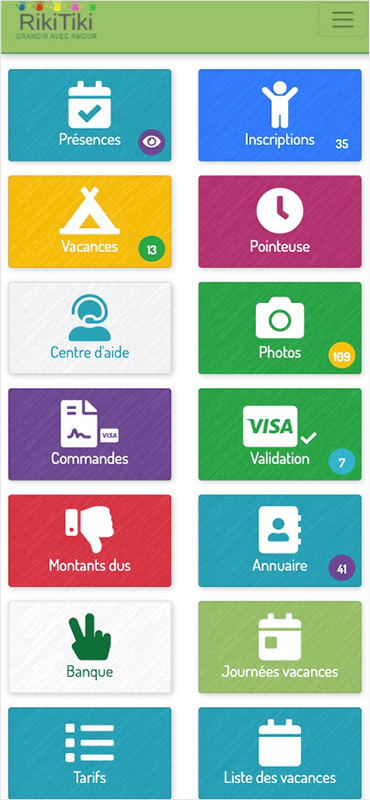
Task: Open Liste des vacances
Action: click(x=280, y=753)
